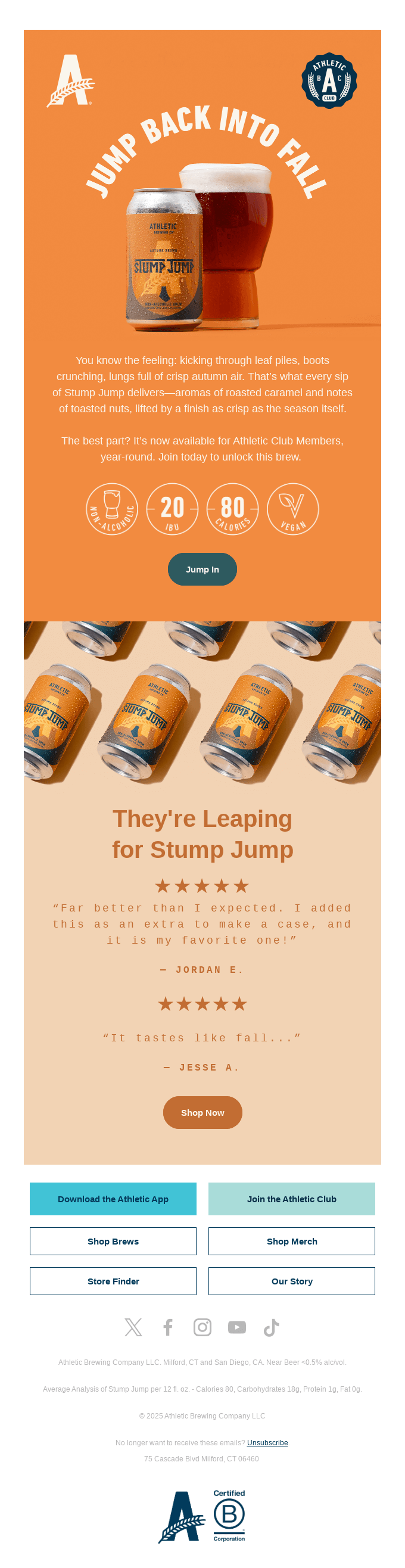The height and width of the screenshot is (1568, 405).
Task: Open Shop Merch
Action: [x=291, y=1240]
